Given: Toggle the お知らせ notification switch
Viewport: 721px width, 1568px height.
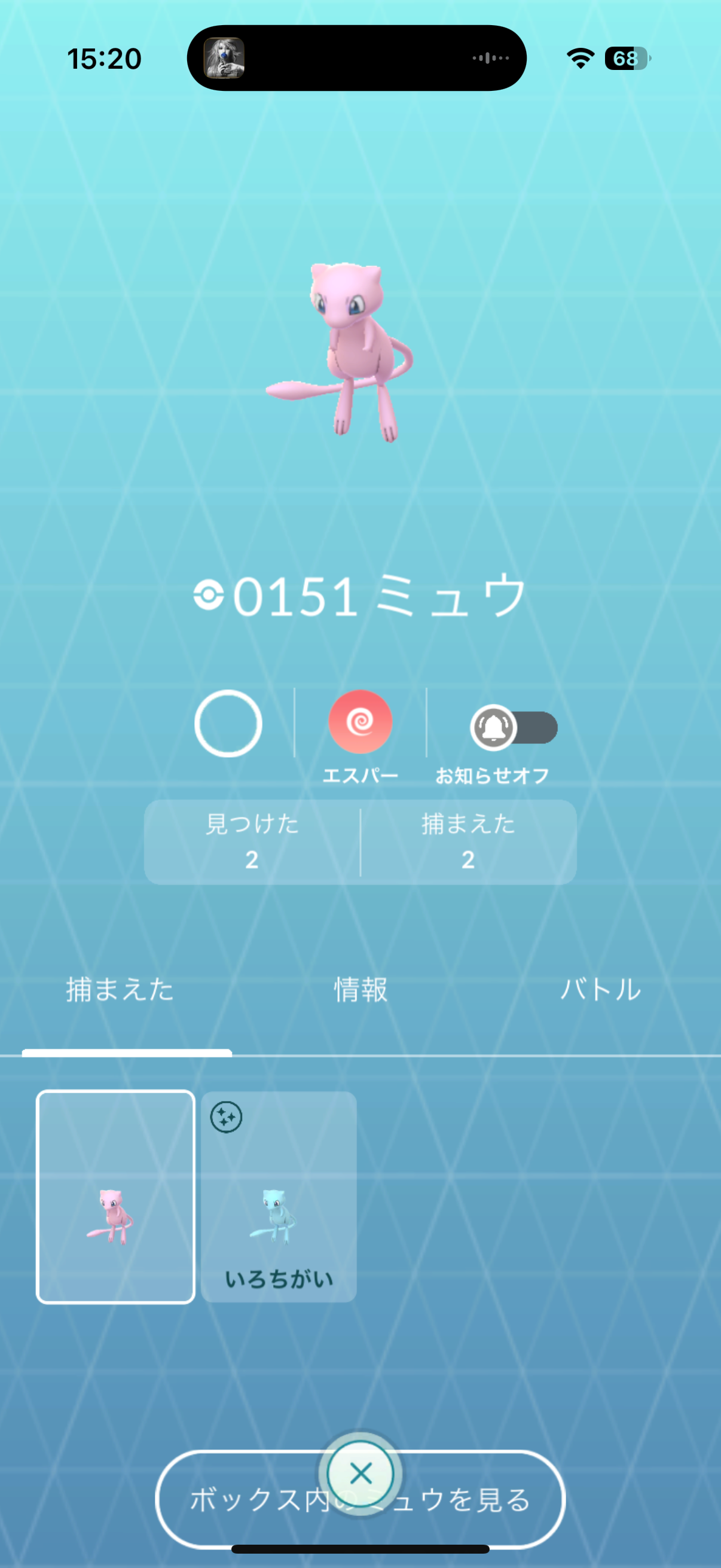Looking at the screenshot, I should click(x=513, y=727).
